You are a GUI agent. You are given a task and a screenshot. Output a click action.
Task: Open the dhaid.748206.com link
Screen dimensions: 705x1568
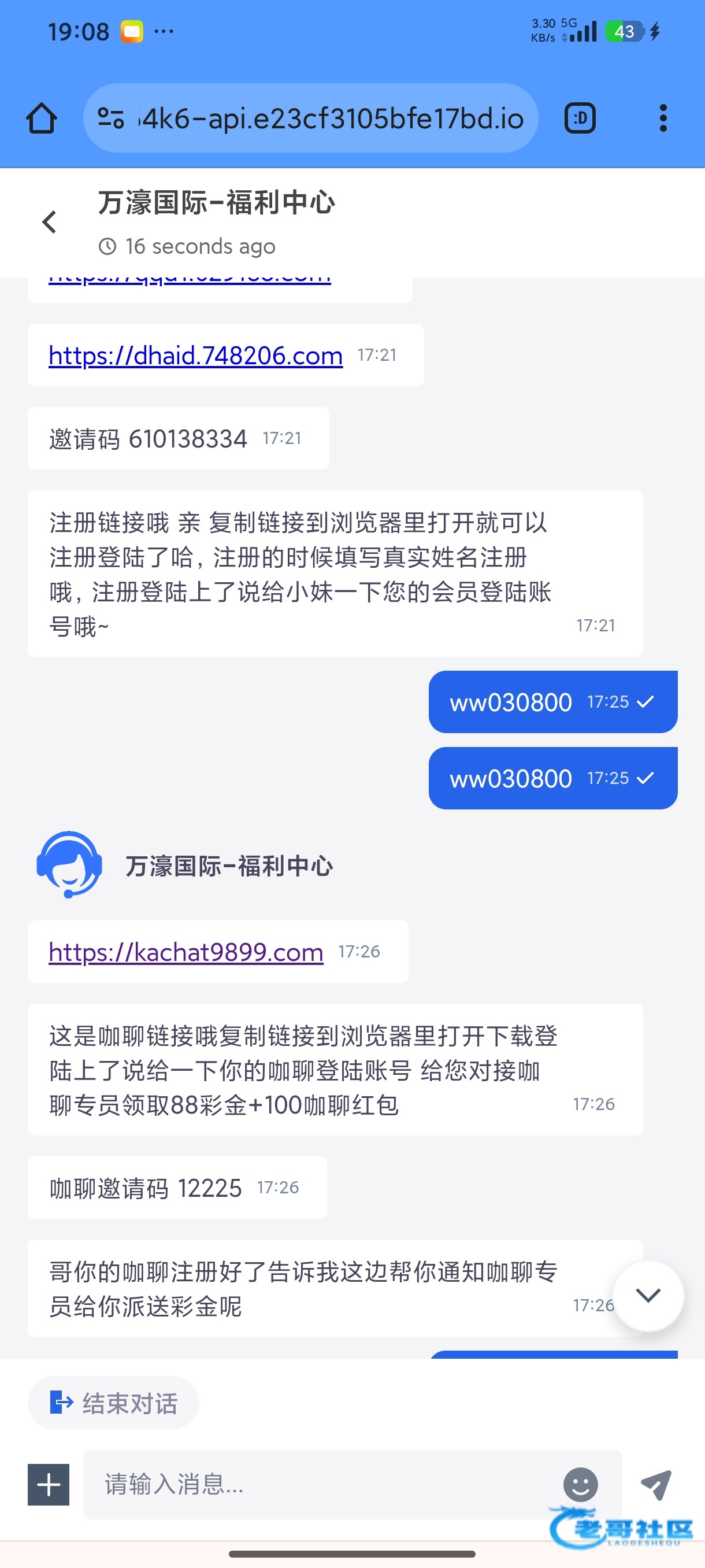pyautogui.click(x=195, y=356)
